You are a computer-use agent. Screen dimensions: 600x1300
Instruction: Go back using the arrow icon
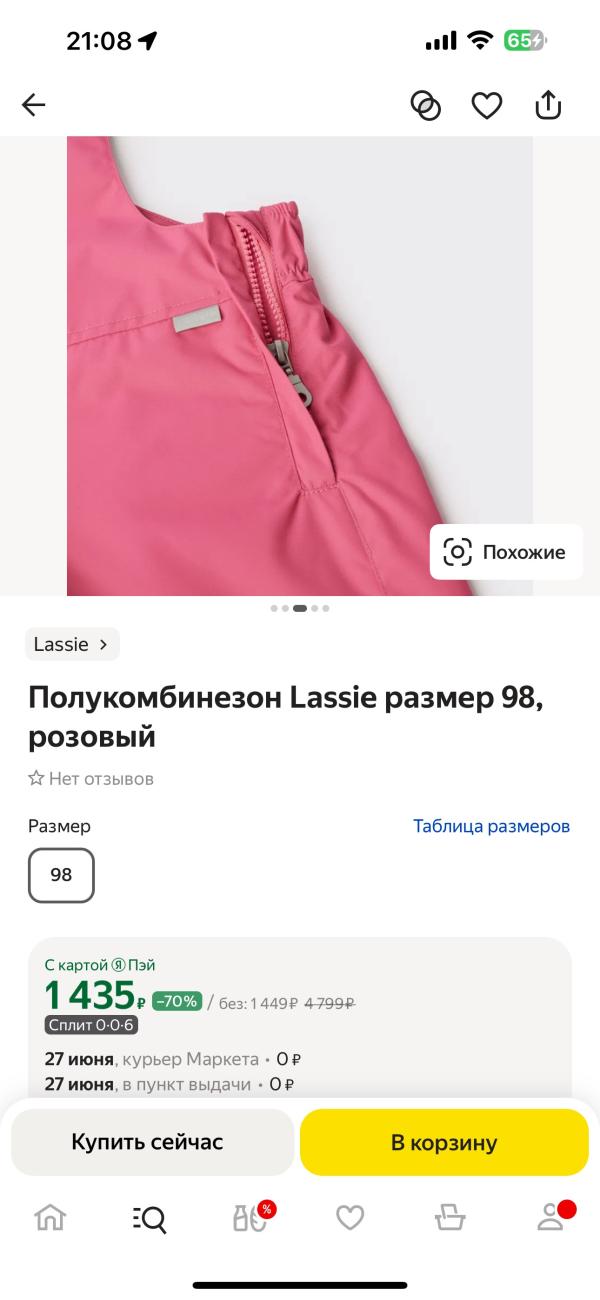[34, 105]
